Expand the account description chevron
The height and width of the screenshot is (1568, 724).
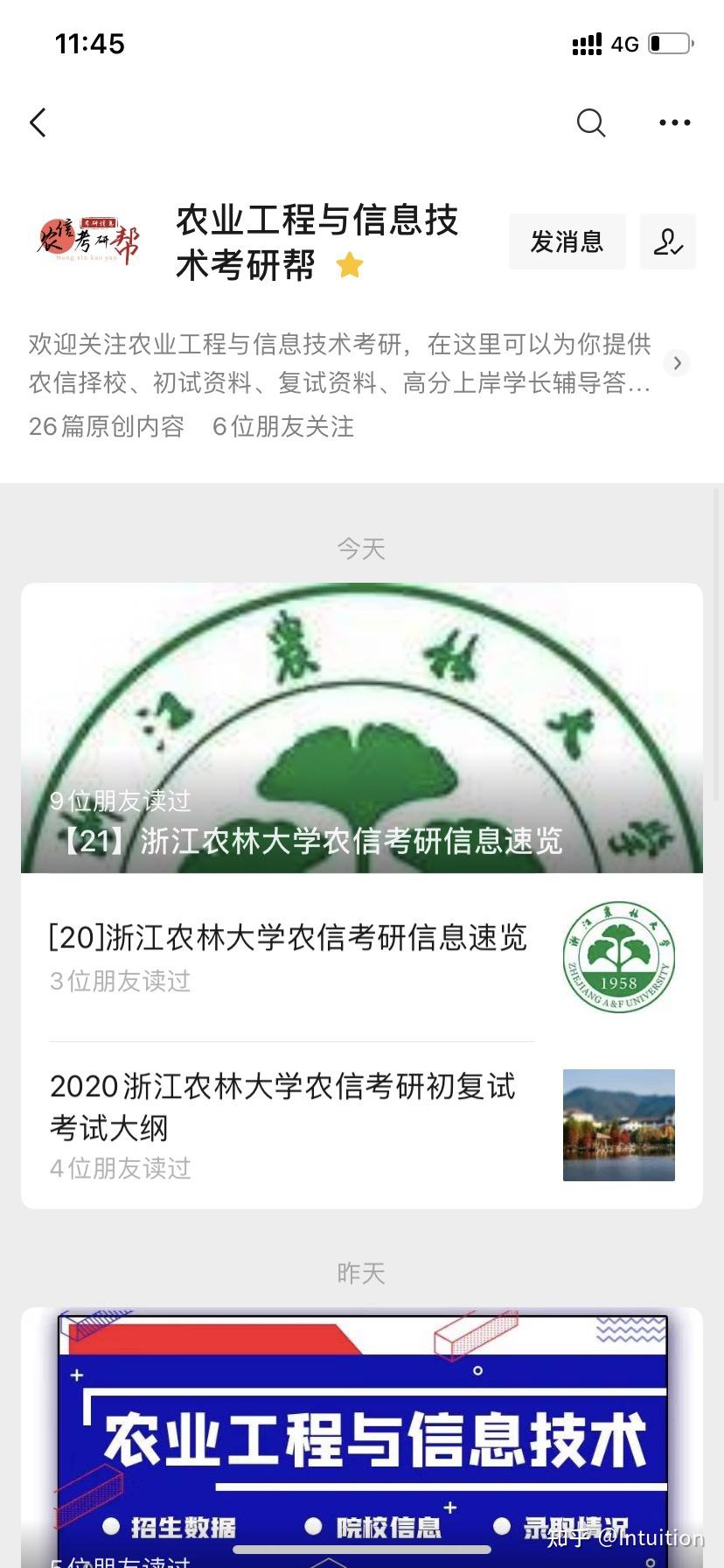pos(677,363)
